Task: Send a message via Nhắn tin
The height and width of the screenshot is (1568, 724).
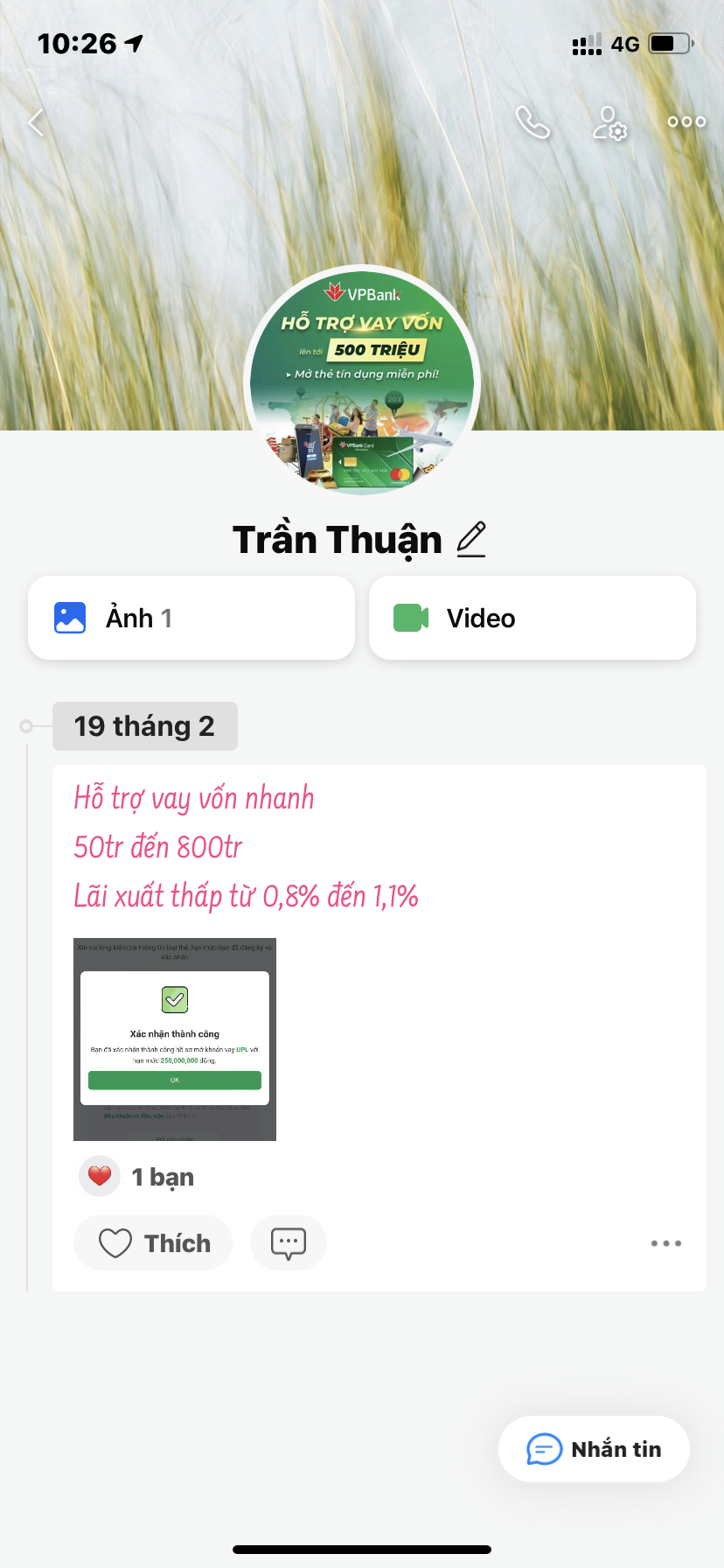Action: point(594,1449)
